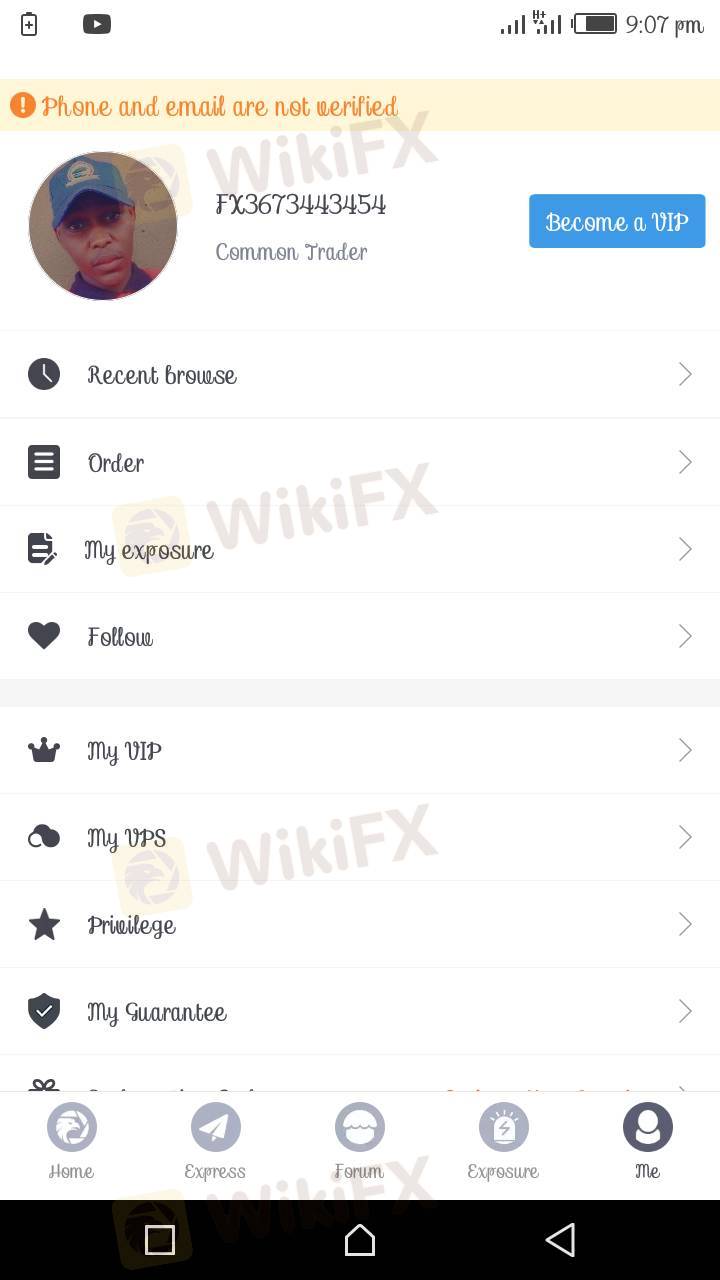Open the profile avatar photo
720x1280 pixels.
coord(103,226)
